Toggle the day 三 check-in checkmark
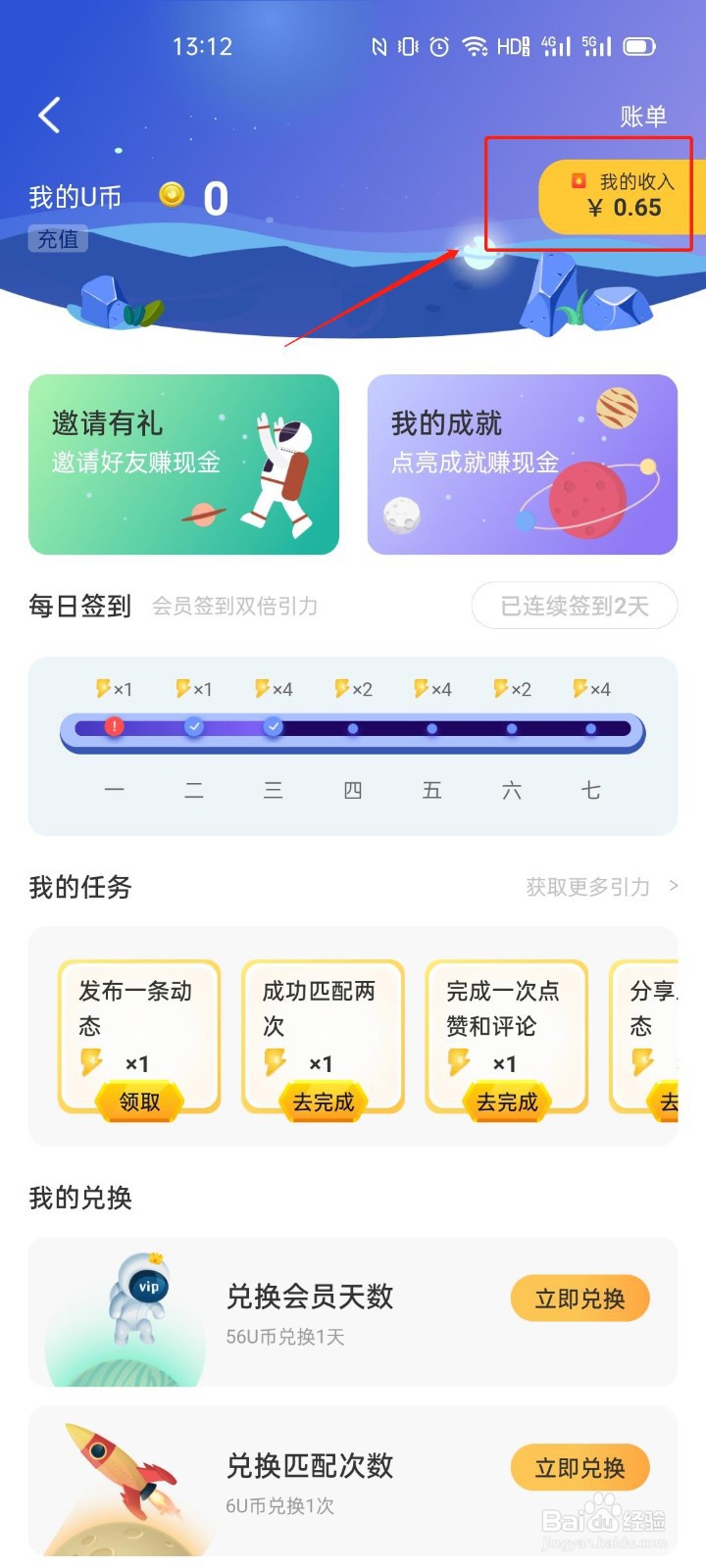Screen dimensions: 706x1568 tap(273, 727)
